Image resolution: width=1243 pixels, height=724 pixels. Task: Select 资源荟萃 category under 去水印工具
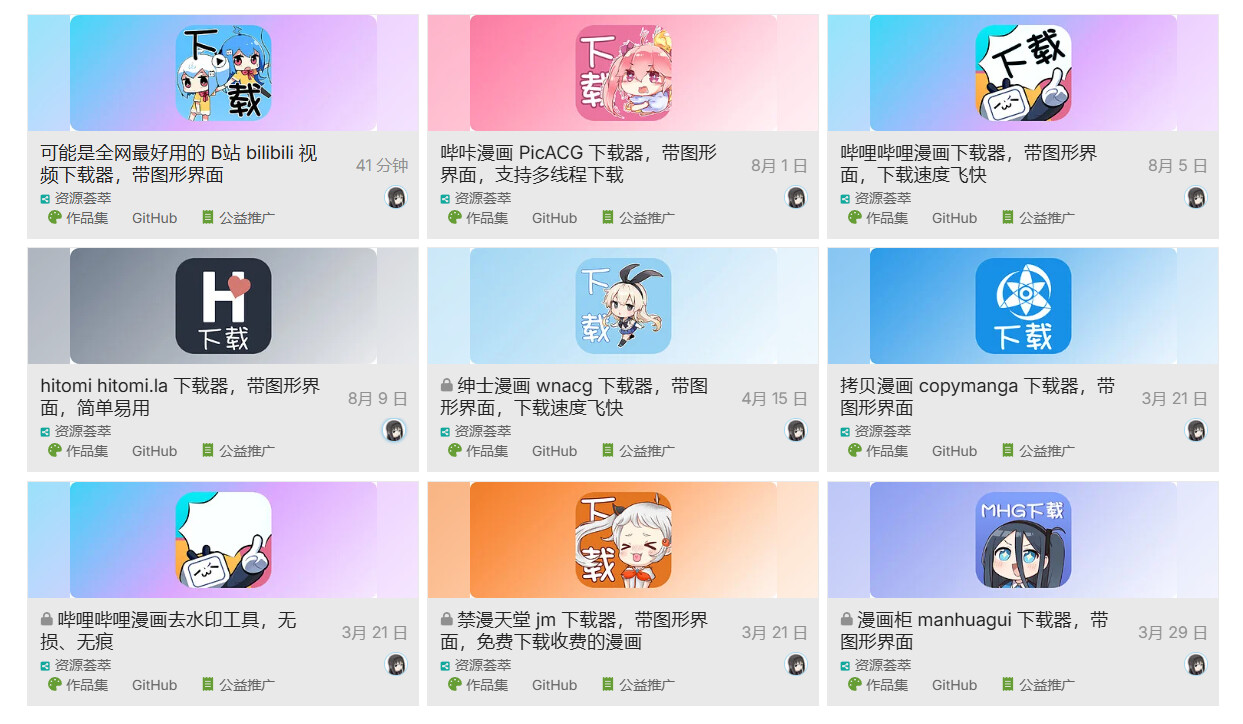[76, 666]
